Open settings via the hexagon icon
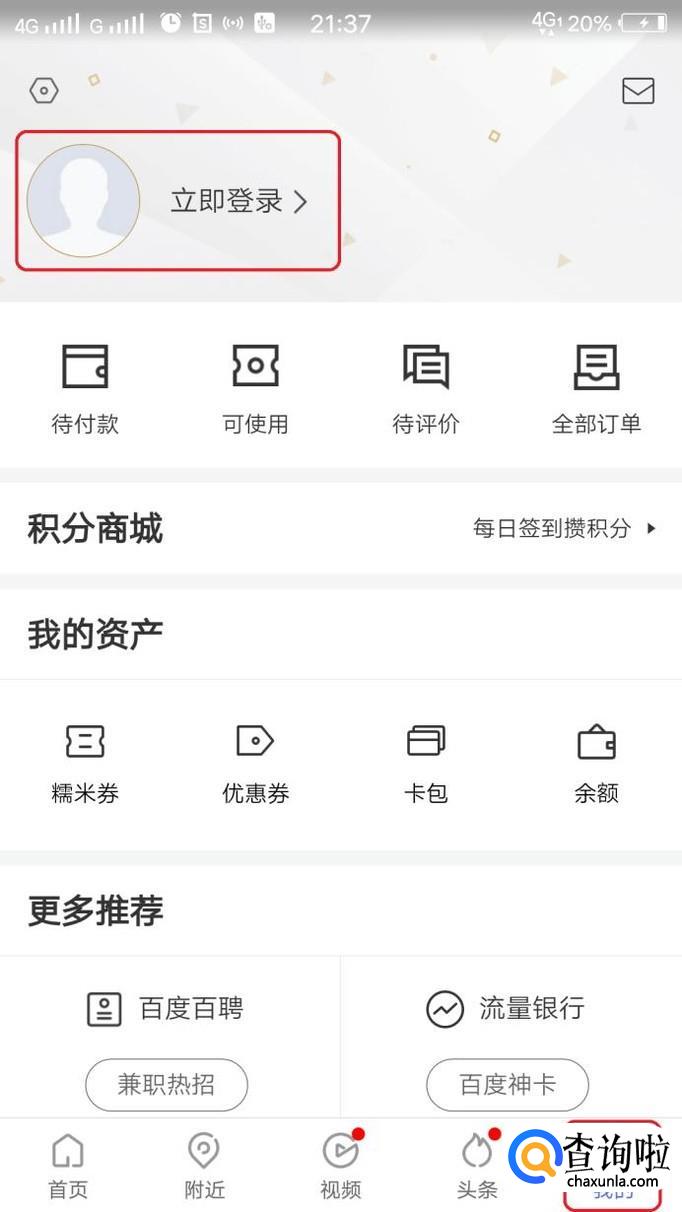682x1212 pixels. pyautogui.click(x=44, y=91)
